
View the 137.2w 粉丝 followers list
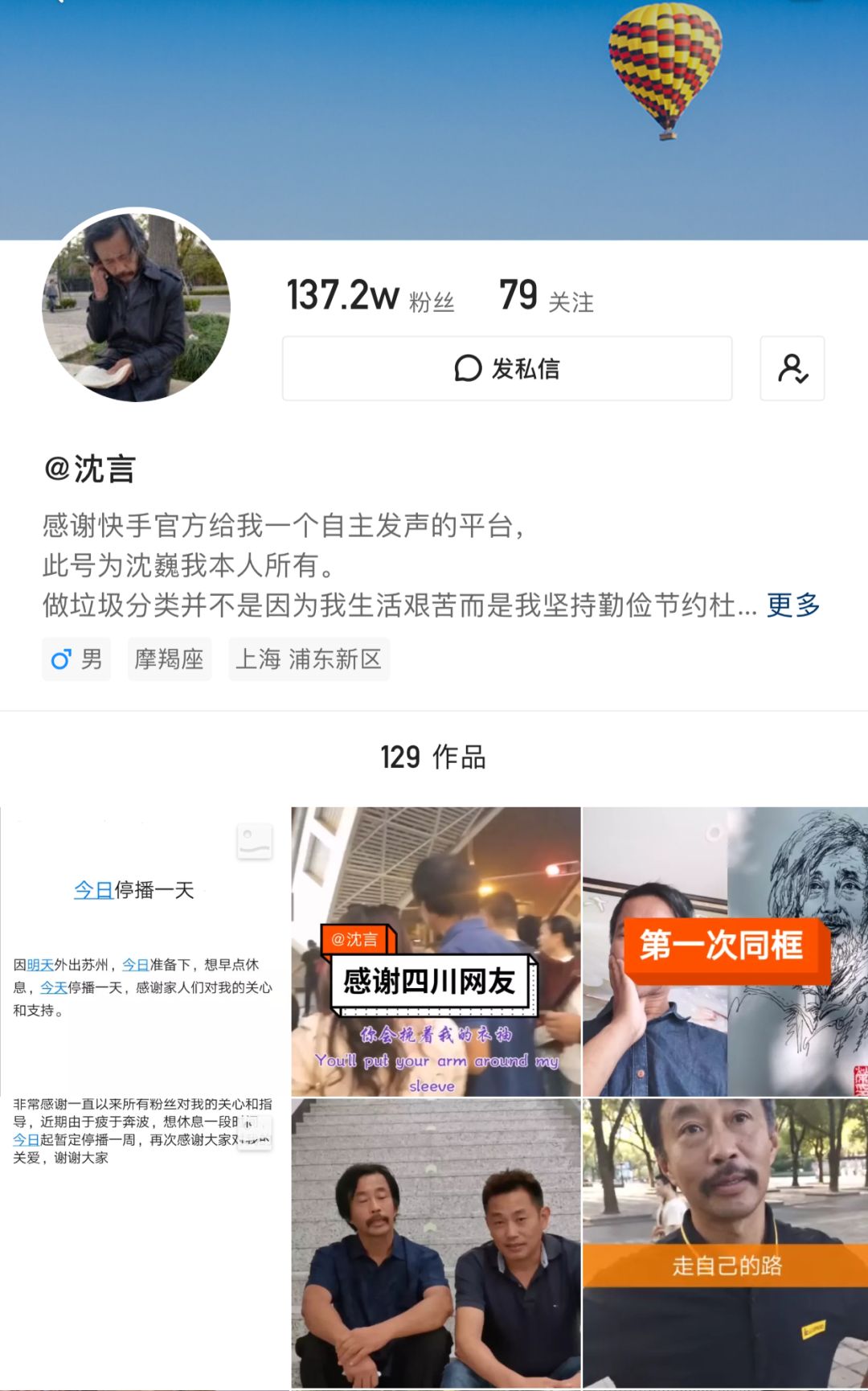[x=371, y=296]
